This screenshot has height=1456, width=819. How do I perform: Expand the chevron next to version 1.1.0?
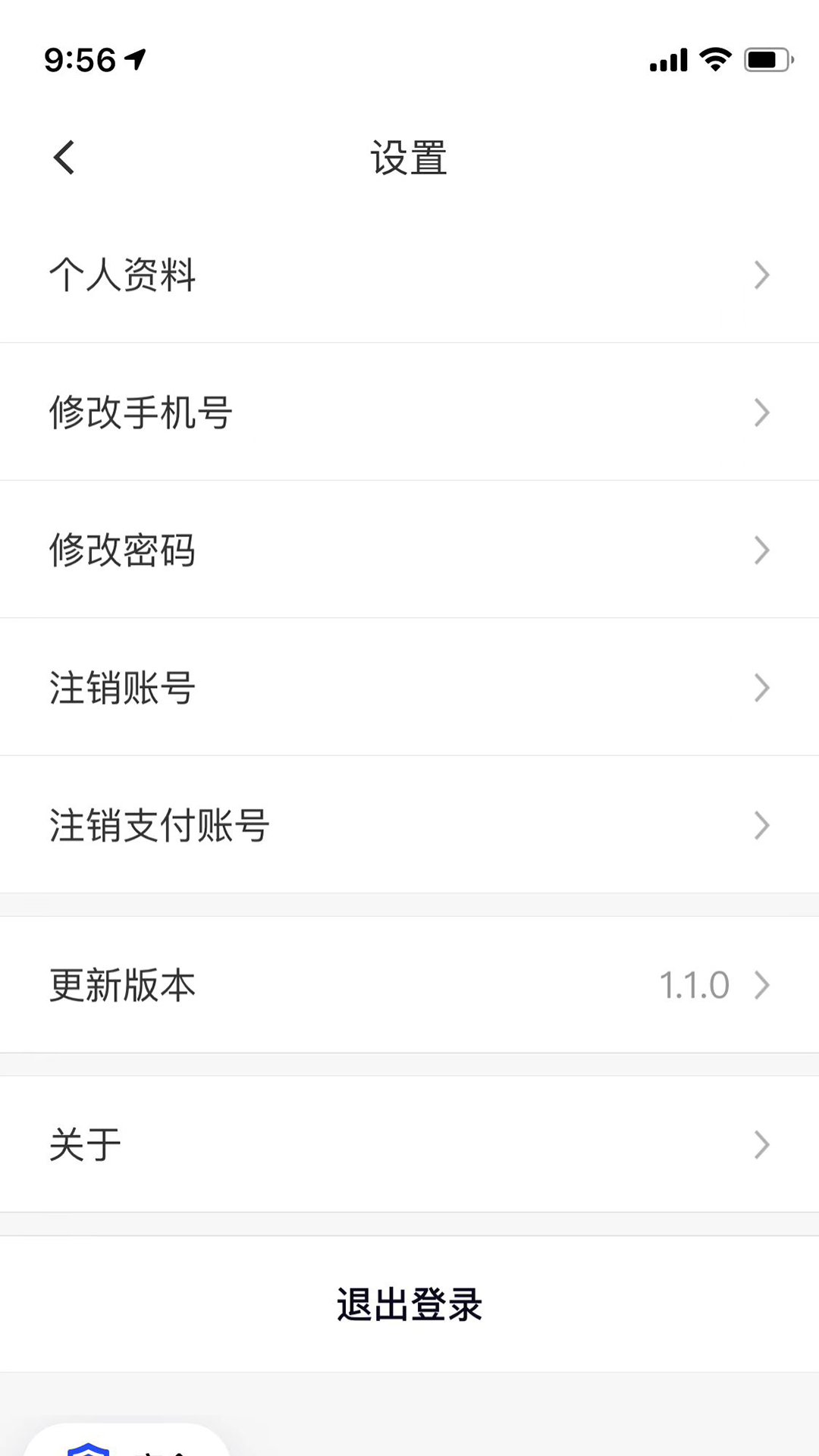[762, 985]
